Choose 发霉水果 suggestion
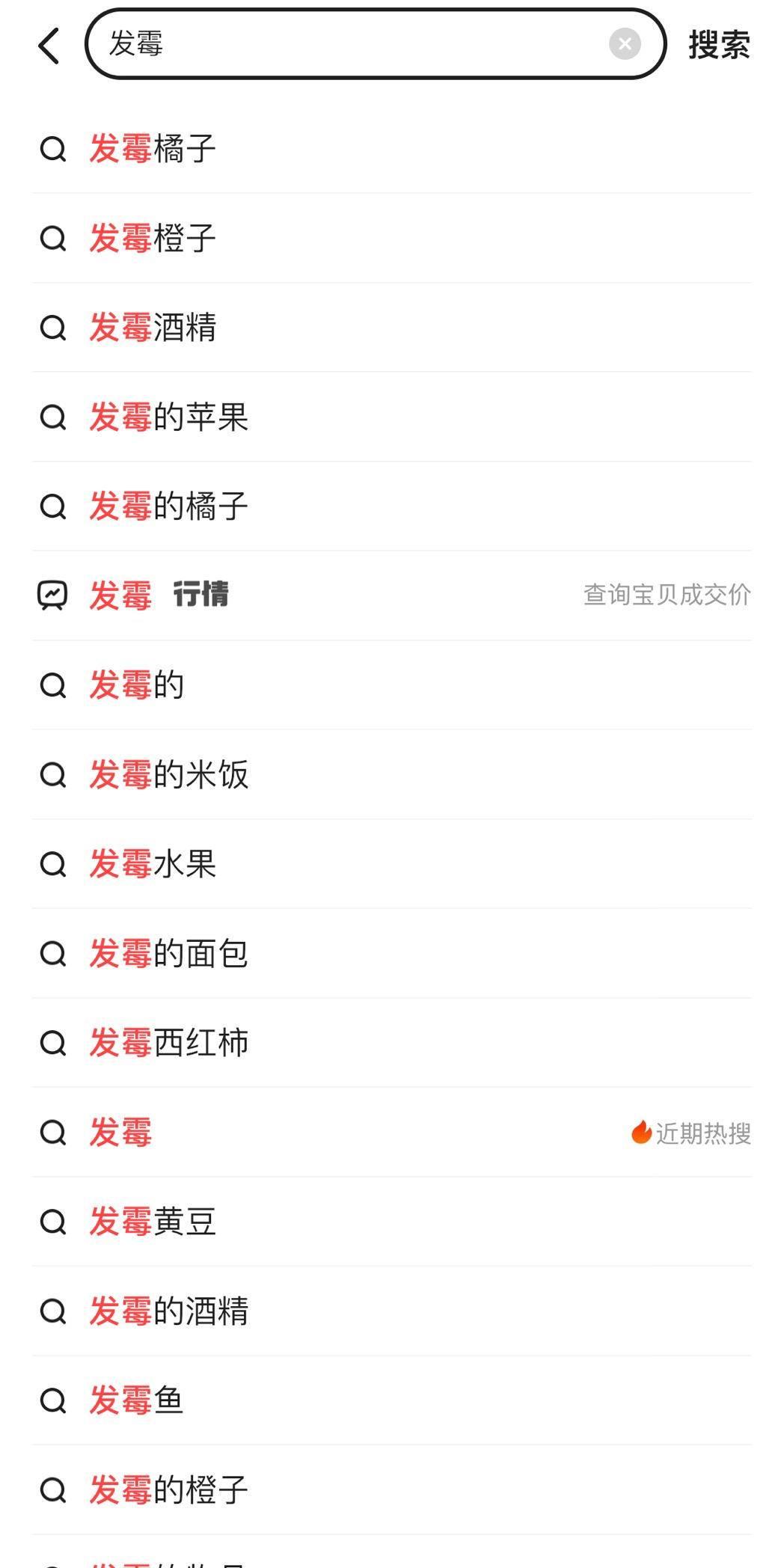Image resolution: width=784 pixels, height=1568 pixels. point(153,864)
